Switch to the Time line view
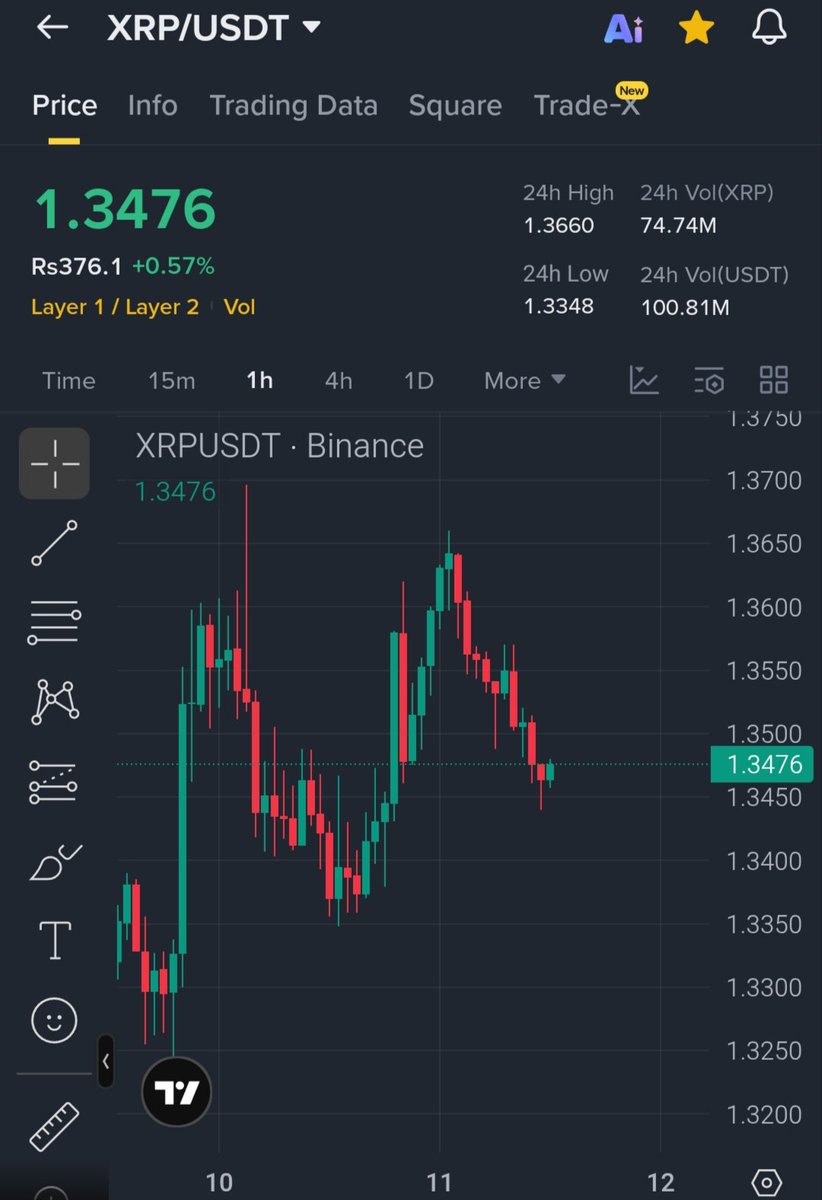822x1200 pixels. point(69,381)
